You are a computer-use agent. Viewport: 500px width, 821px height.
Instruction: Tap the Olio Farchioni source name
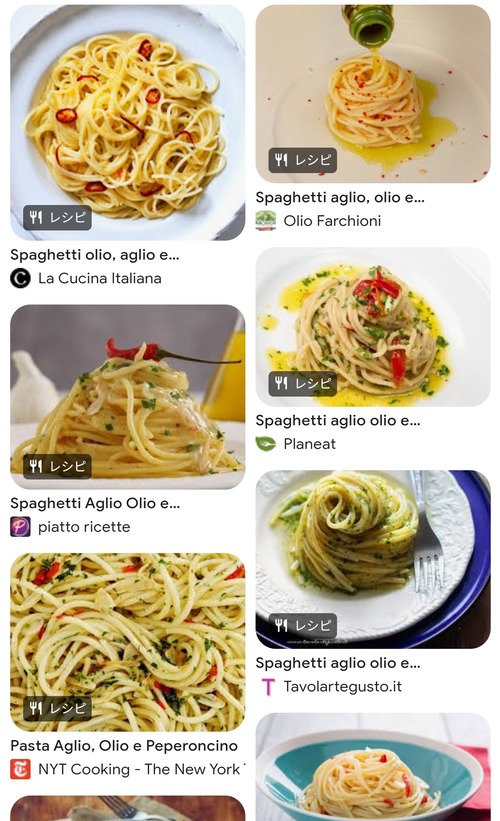332,220
